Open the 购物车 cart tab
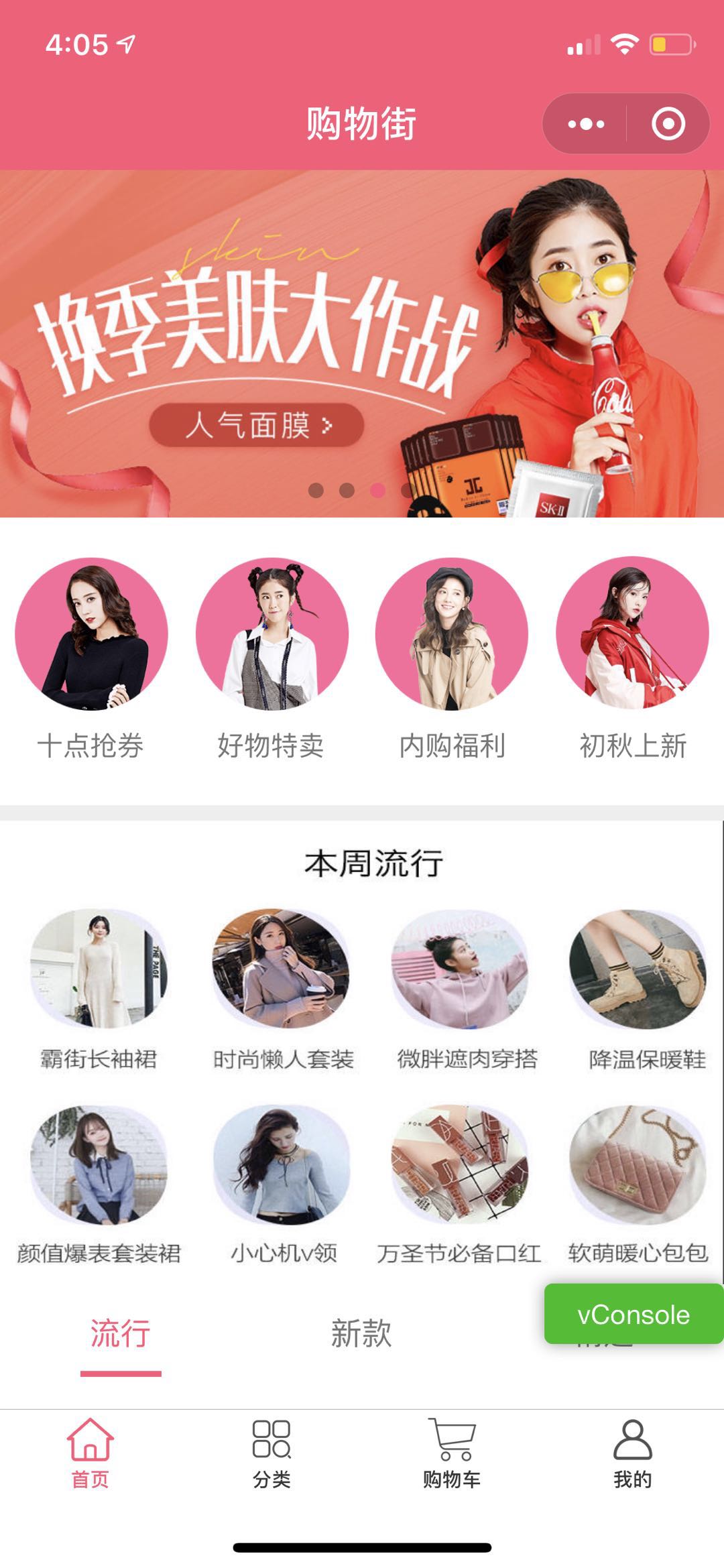 coord(452,1451)
